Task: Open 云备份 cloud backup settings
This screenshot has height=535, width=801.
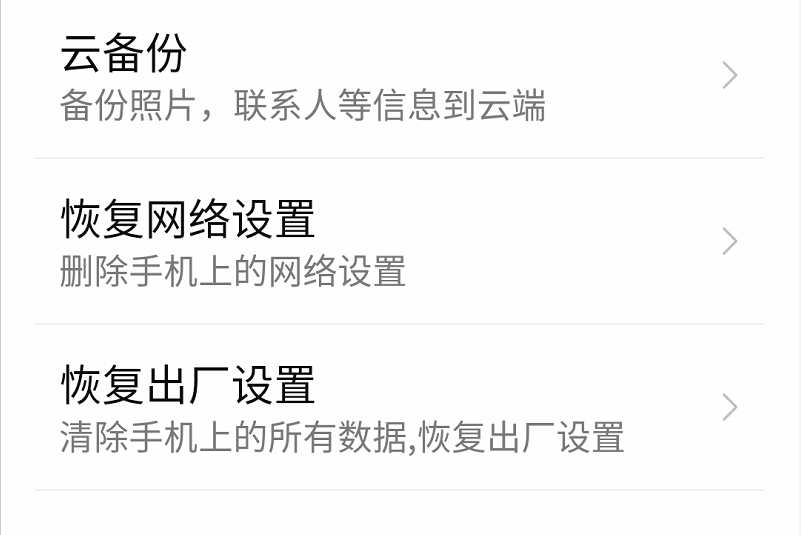Action: click(x=400, y=77)
